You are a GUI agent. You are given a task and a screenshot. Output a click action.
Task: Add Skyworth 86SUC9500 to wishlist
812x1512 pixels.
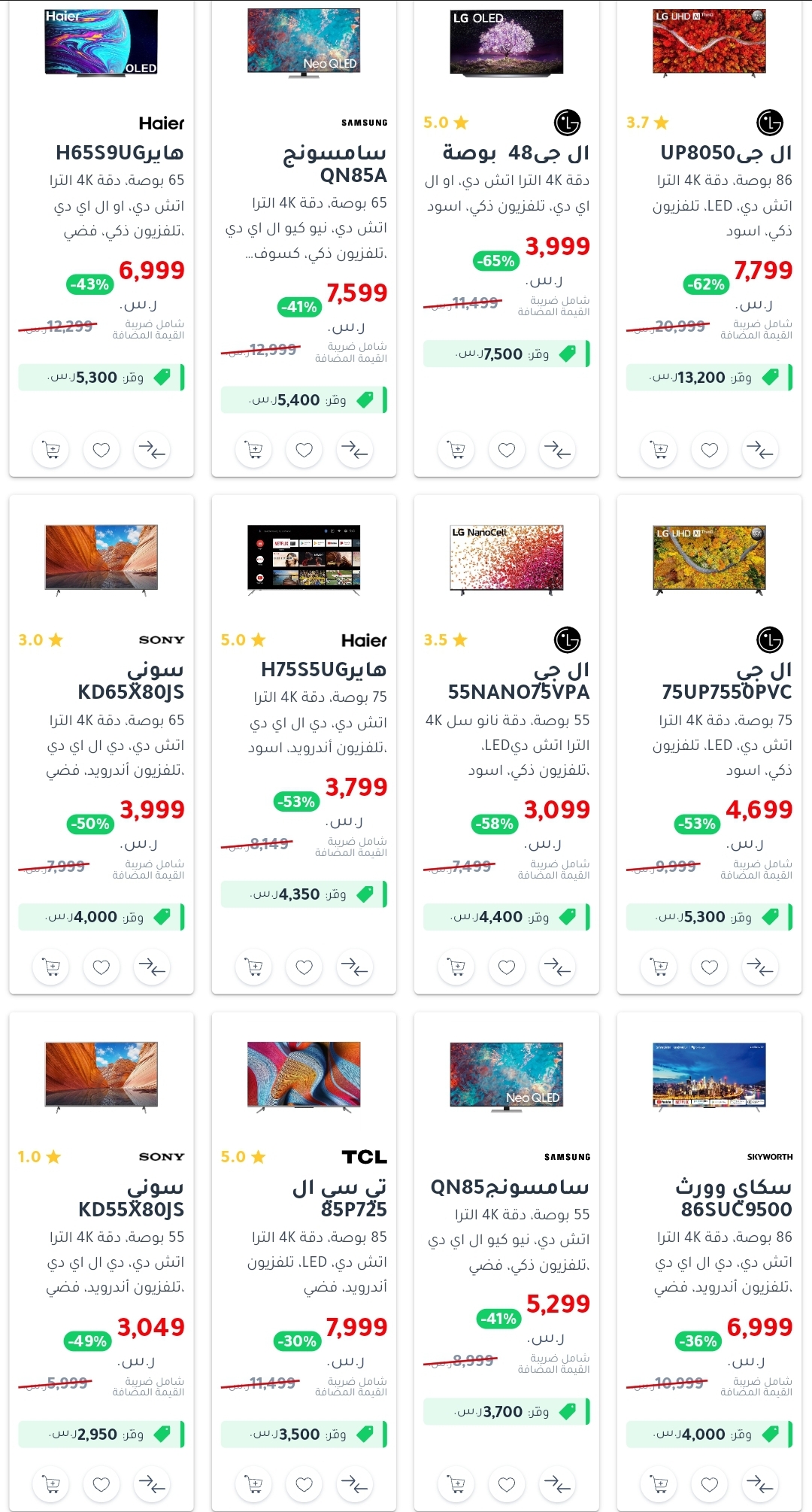(710, 1484)
